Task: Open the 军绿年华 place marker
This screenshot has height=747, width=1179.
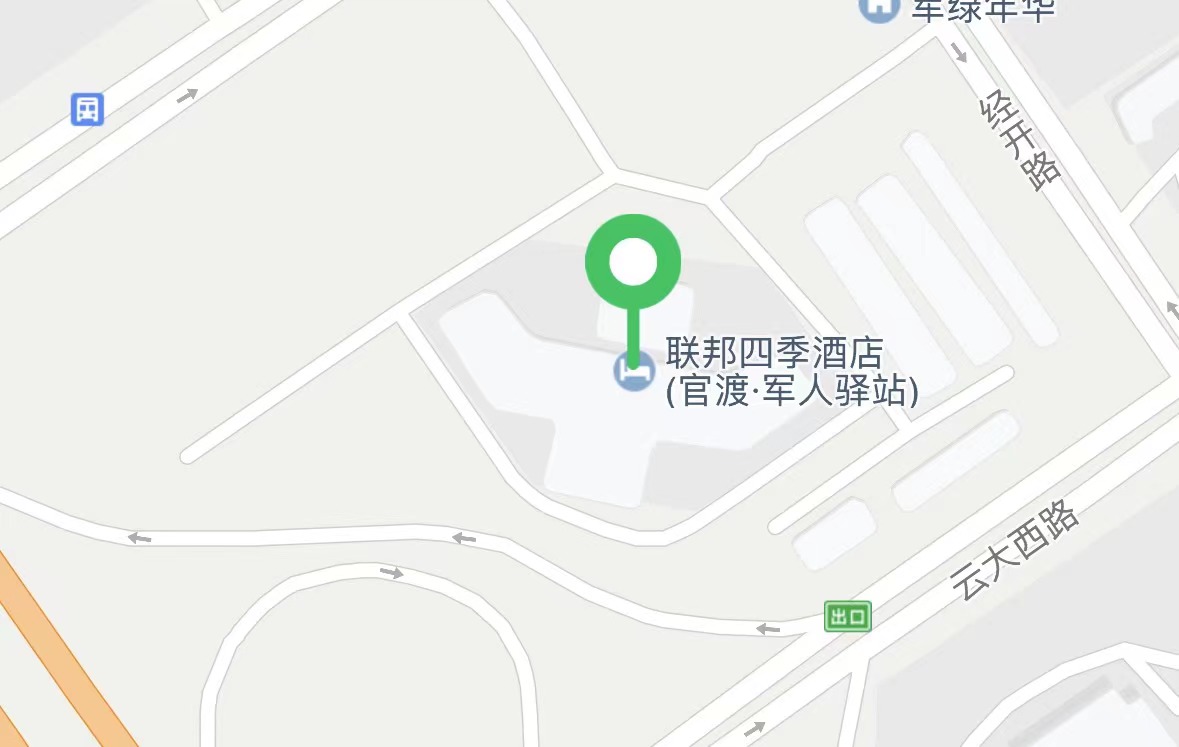Action: pos(879,8)
